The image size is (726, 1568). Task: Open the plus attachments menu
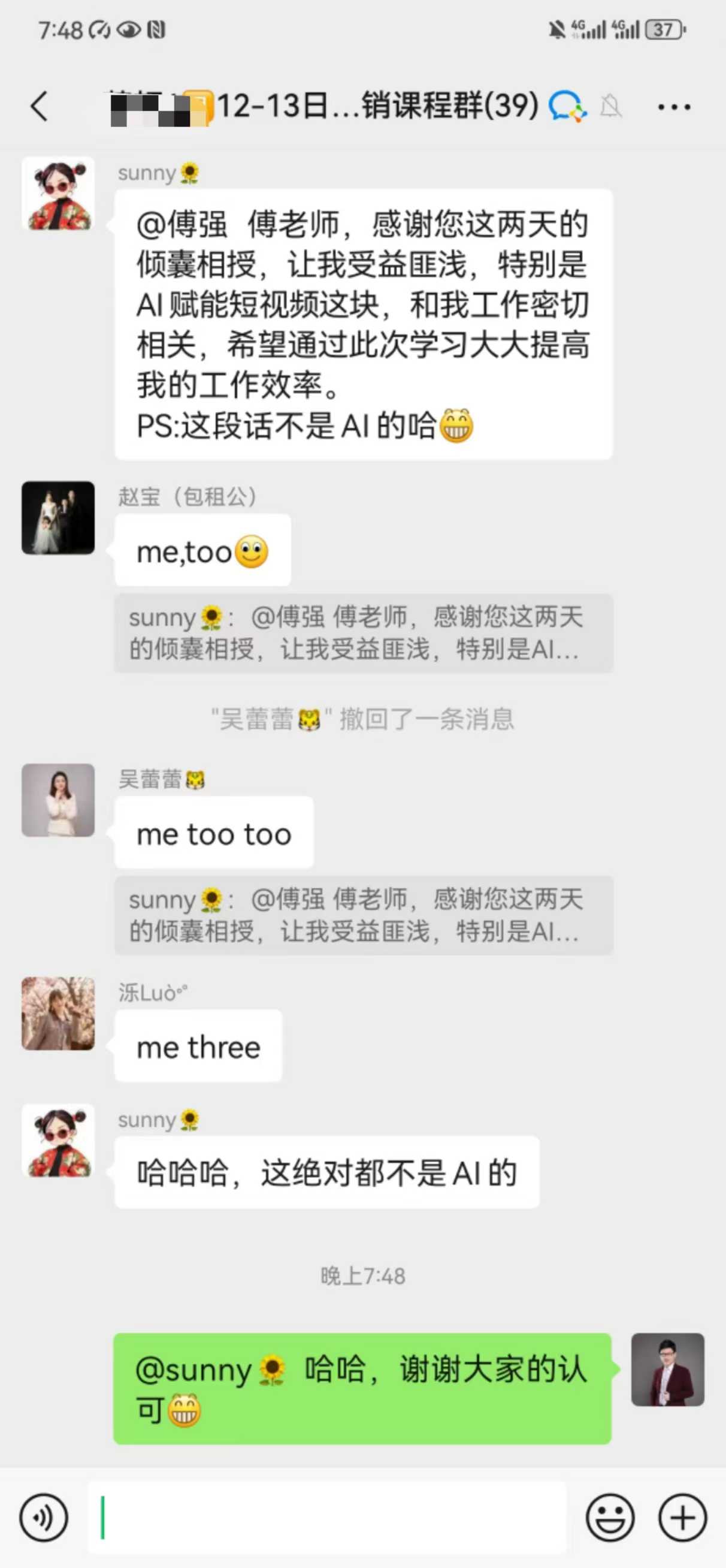(682, 1518)
